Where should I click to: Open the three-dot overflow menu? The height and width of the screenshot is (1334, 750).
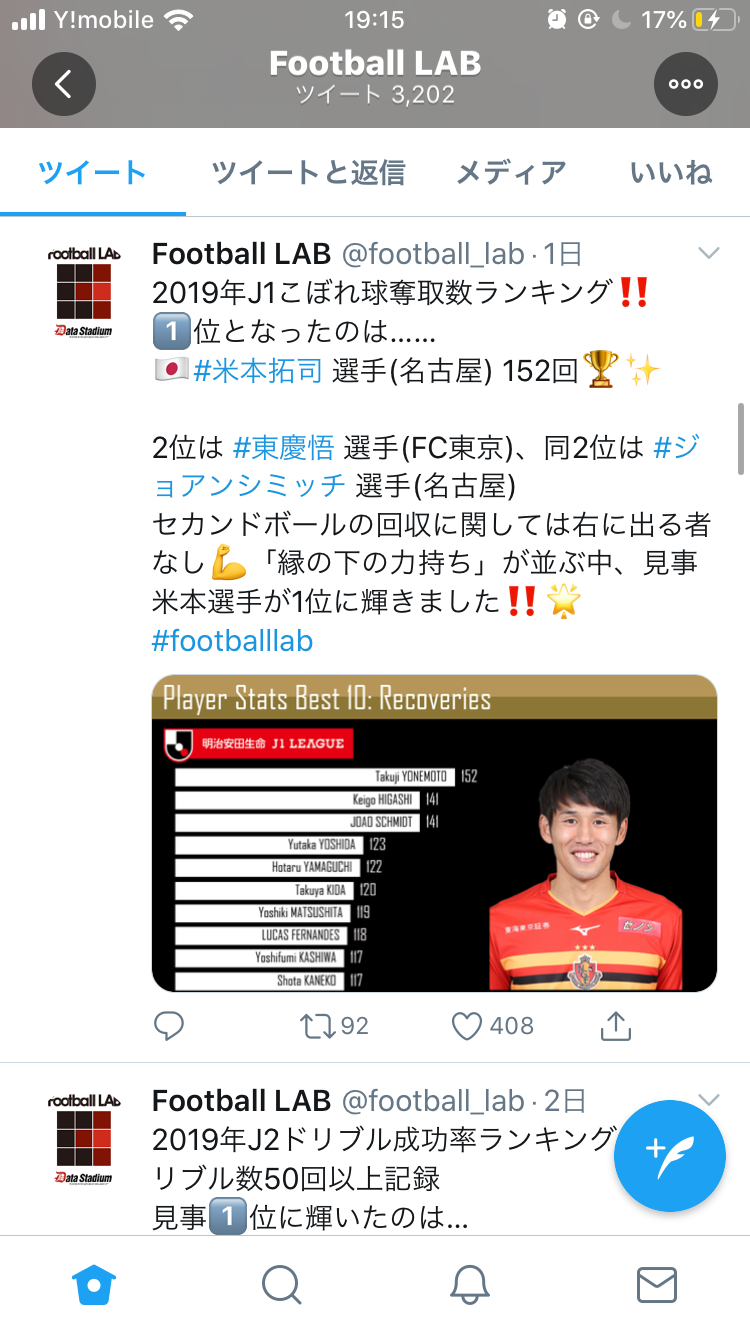pyautogui.click(x=685, y=84)
